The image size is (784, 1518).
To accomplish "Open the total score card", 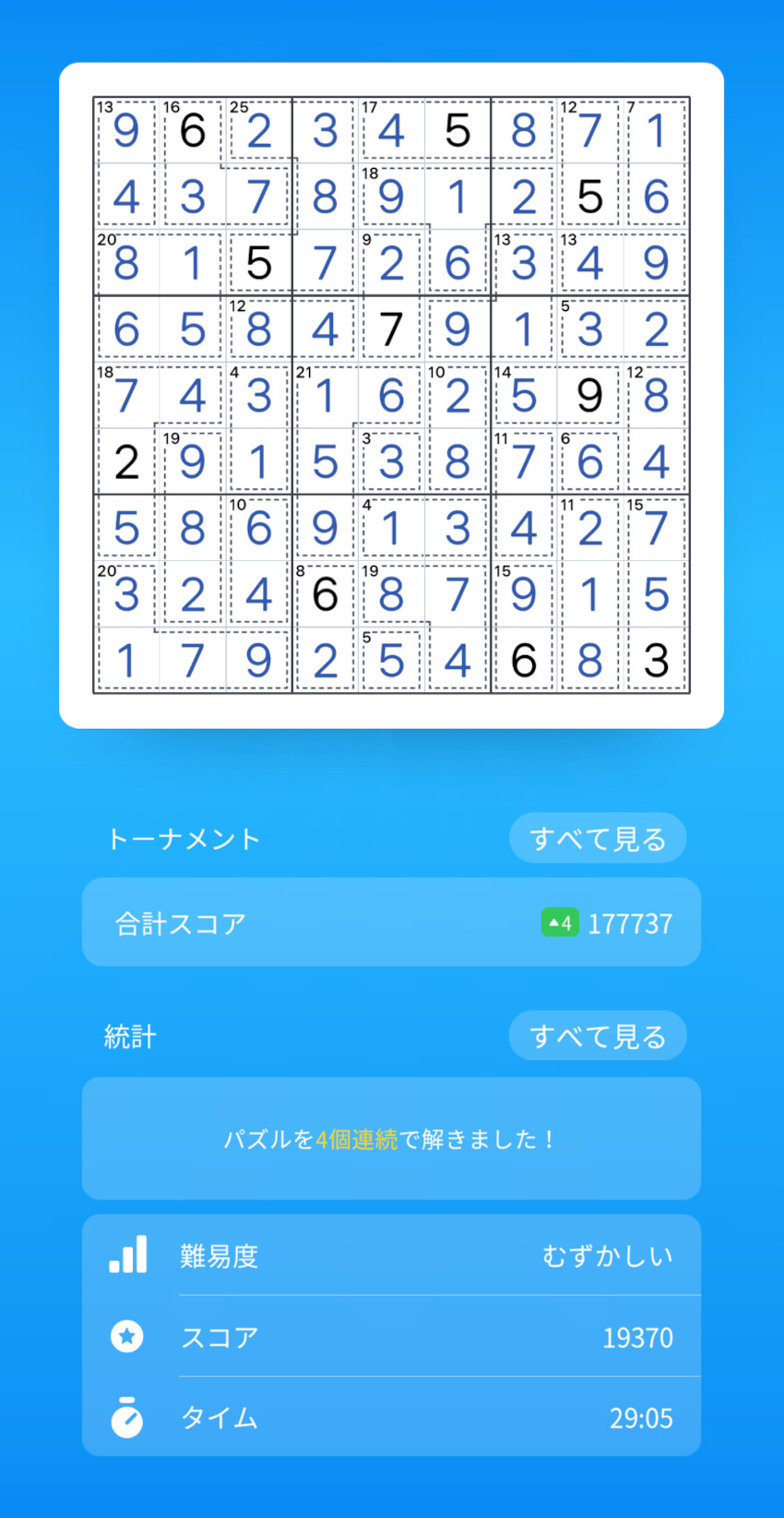I will 391,923.
